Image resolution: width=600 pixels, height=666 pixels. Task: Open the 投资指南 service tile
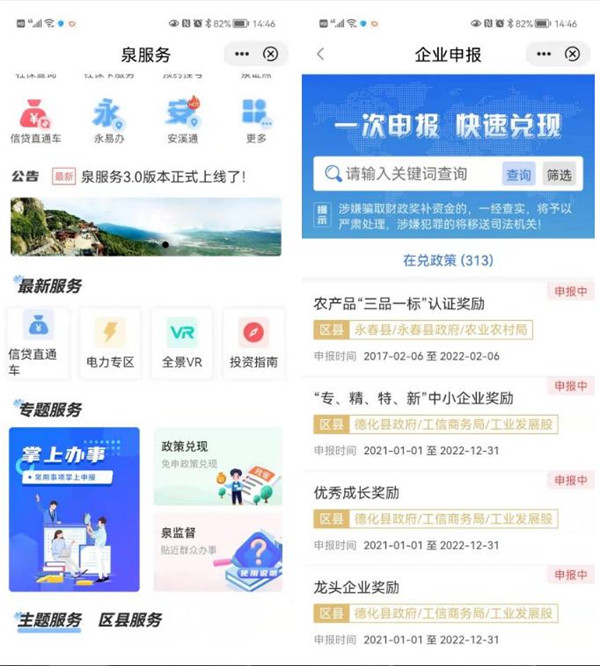click(x=254, y=342)
